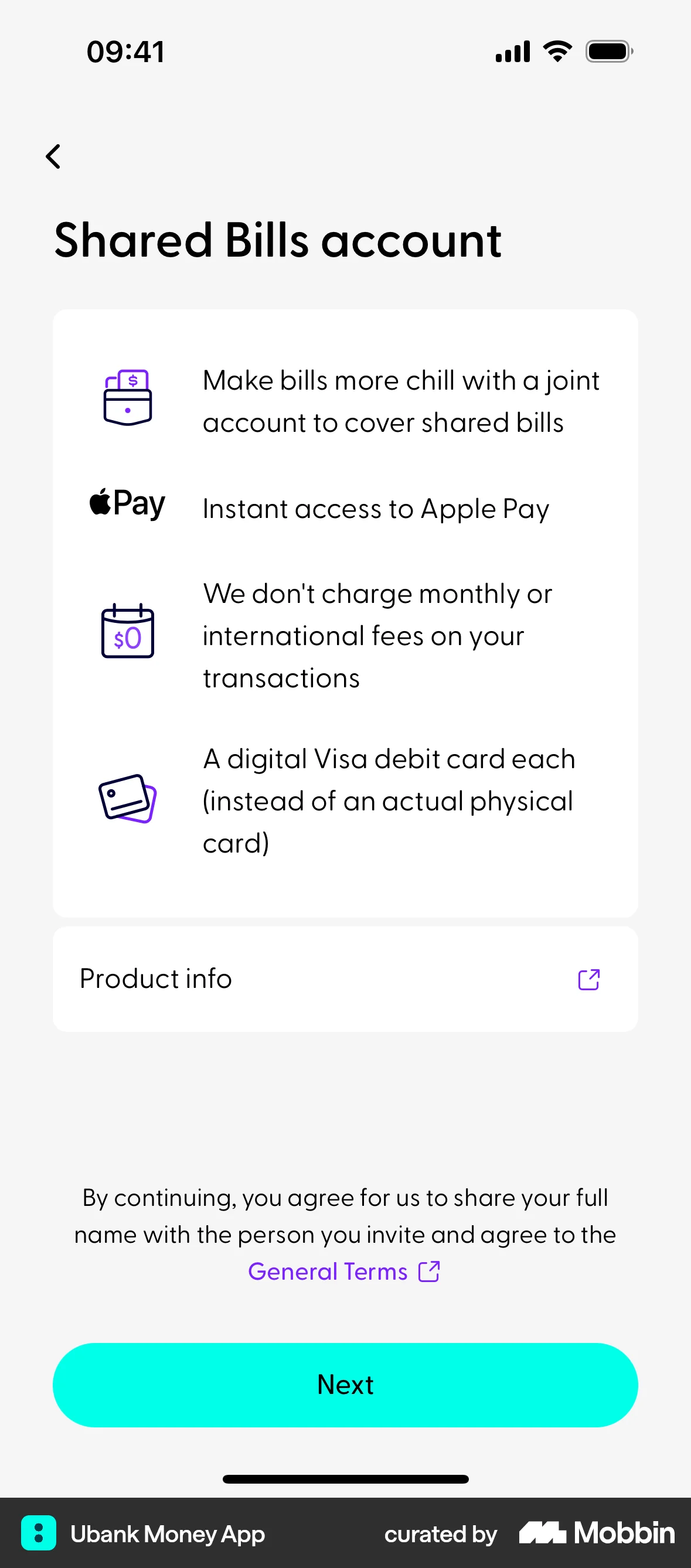Click the digital Visa debit card icon
Viewport: 691px width, 1568px height.
pyautogui.click(x=127, y=800)
